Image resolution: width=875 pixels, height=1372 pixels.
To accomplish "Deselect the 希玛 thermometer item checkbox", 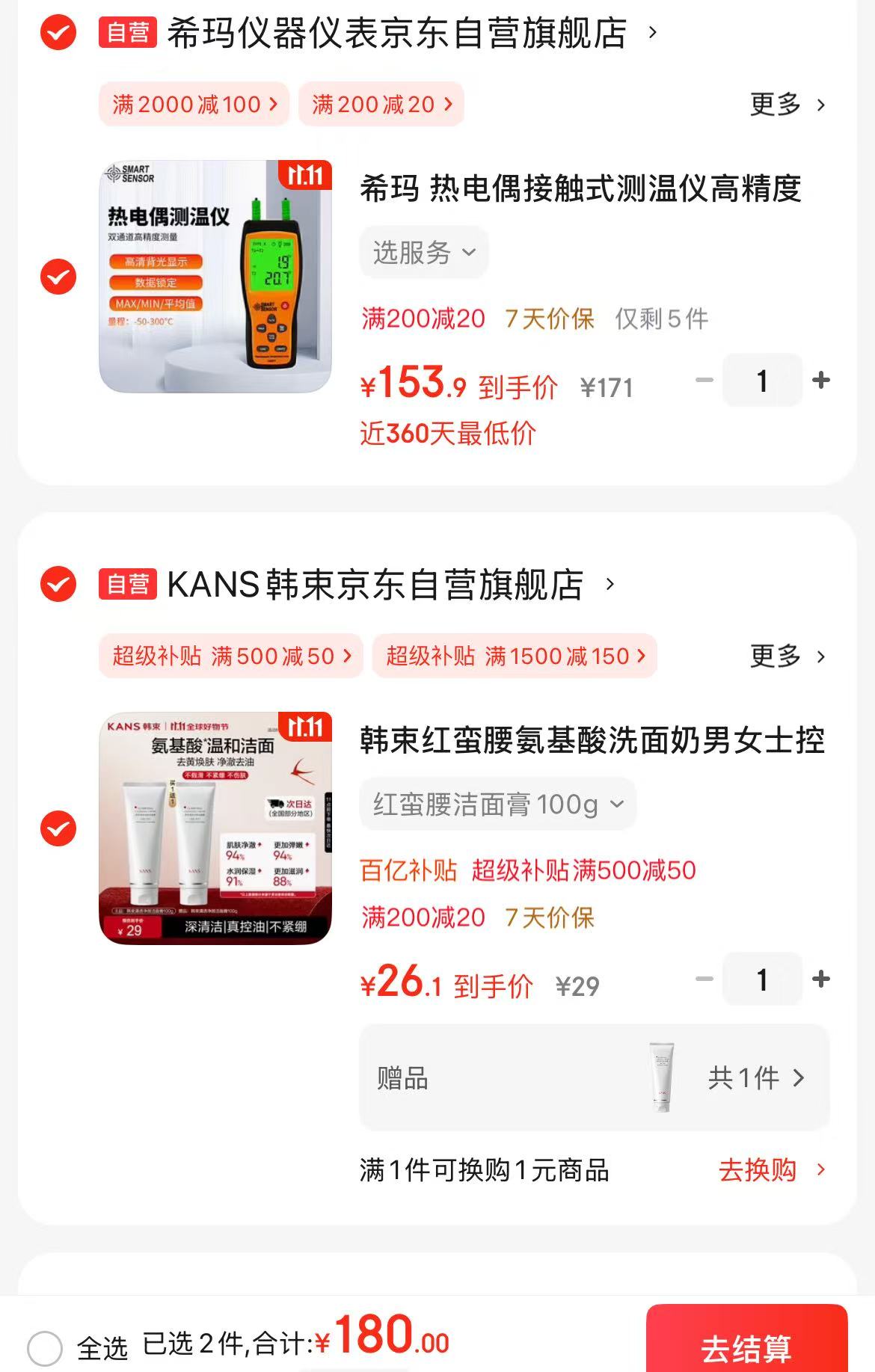I will pos(58,277).
